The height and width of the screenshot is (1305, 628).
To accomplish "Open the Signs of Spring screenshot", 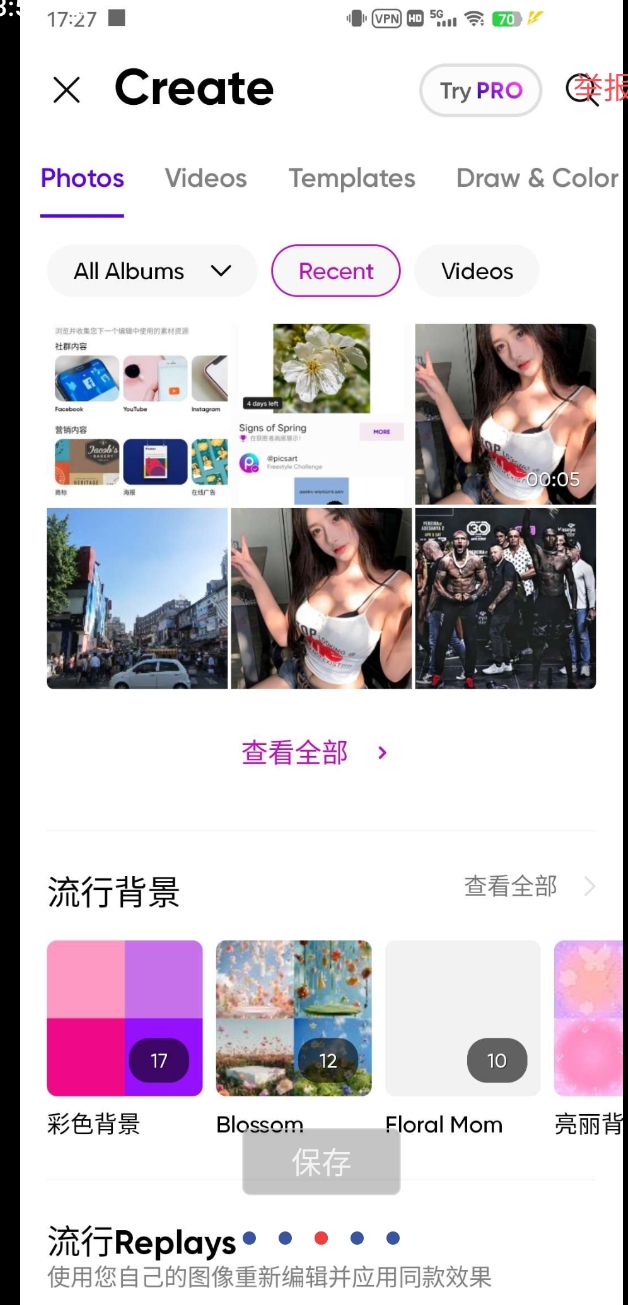I will 321,414.
